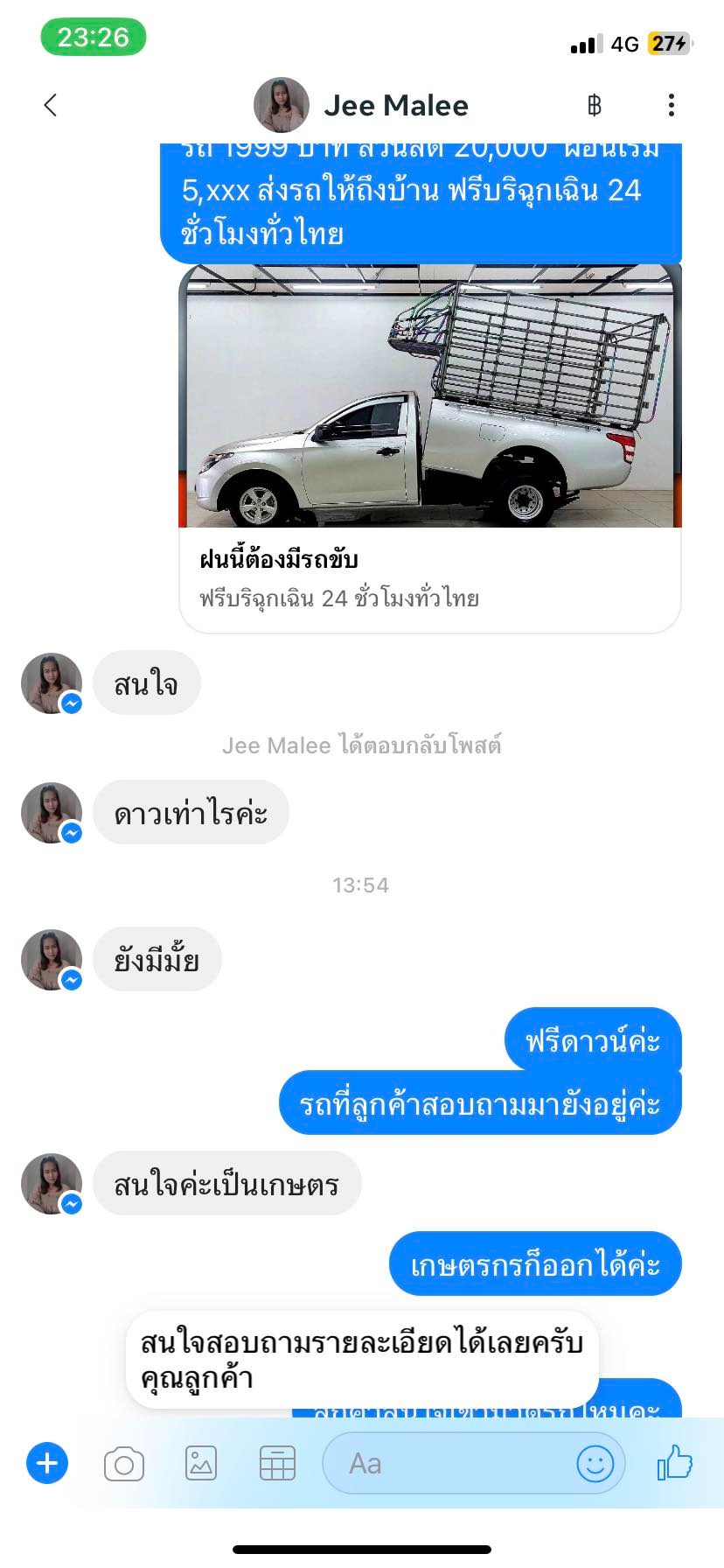Open the three-dot overflow menu
The height and width of the screenshot is (1568, 724).
click(671, 105)
